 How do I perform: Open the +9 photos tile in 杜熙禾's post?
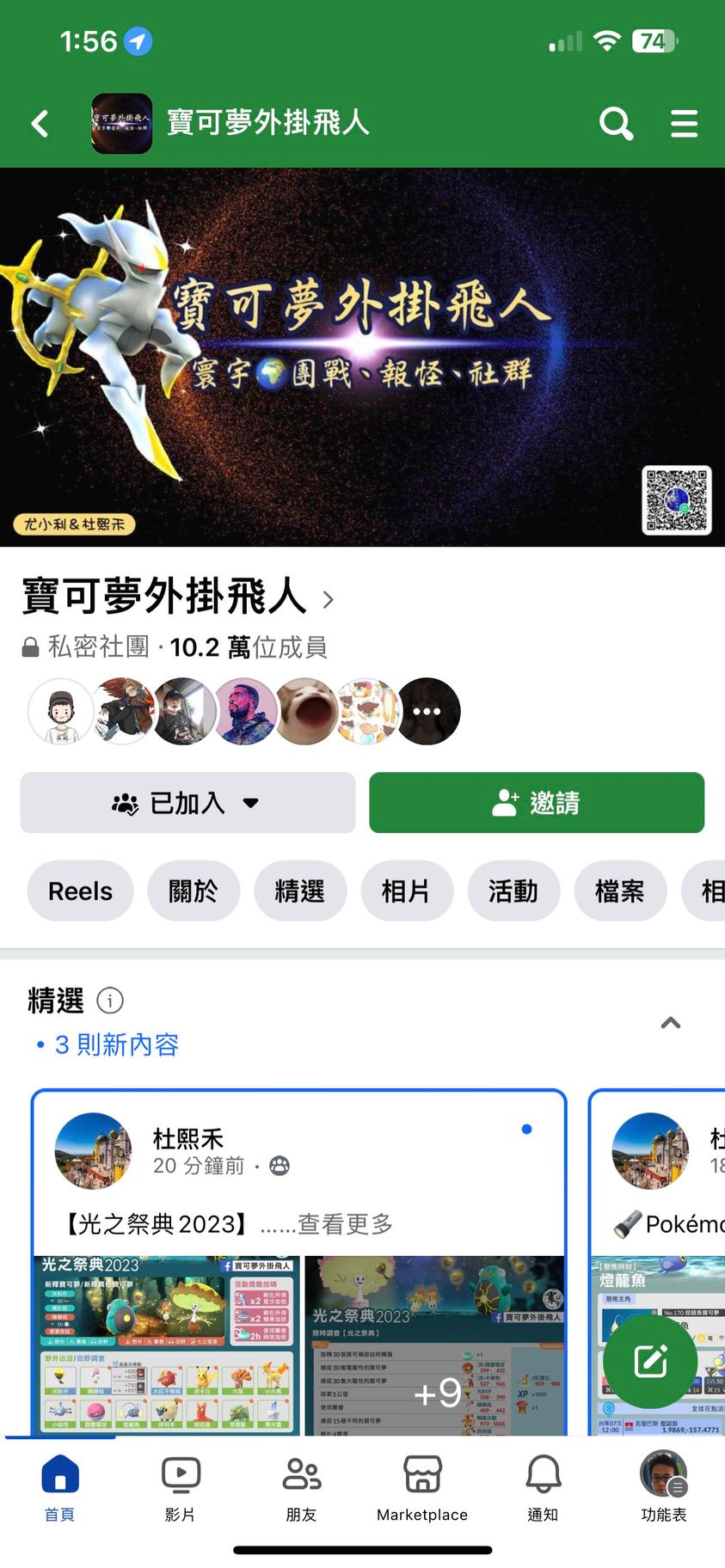[x=435, y=1345]
